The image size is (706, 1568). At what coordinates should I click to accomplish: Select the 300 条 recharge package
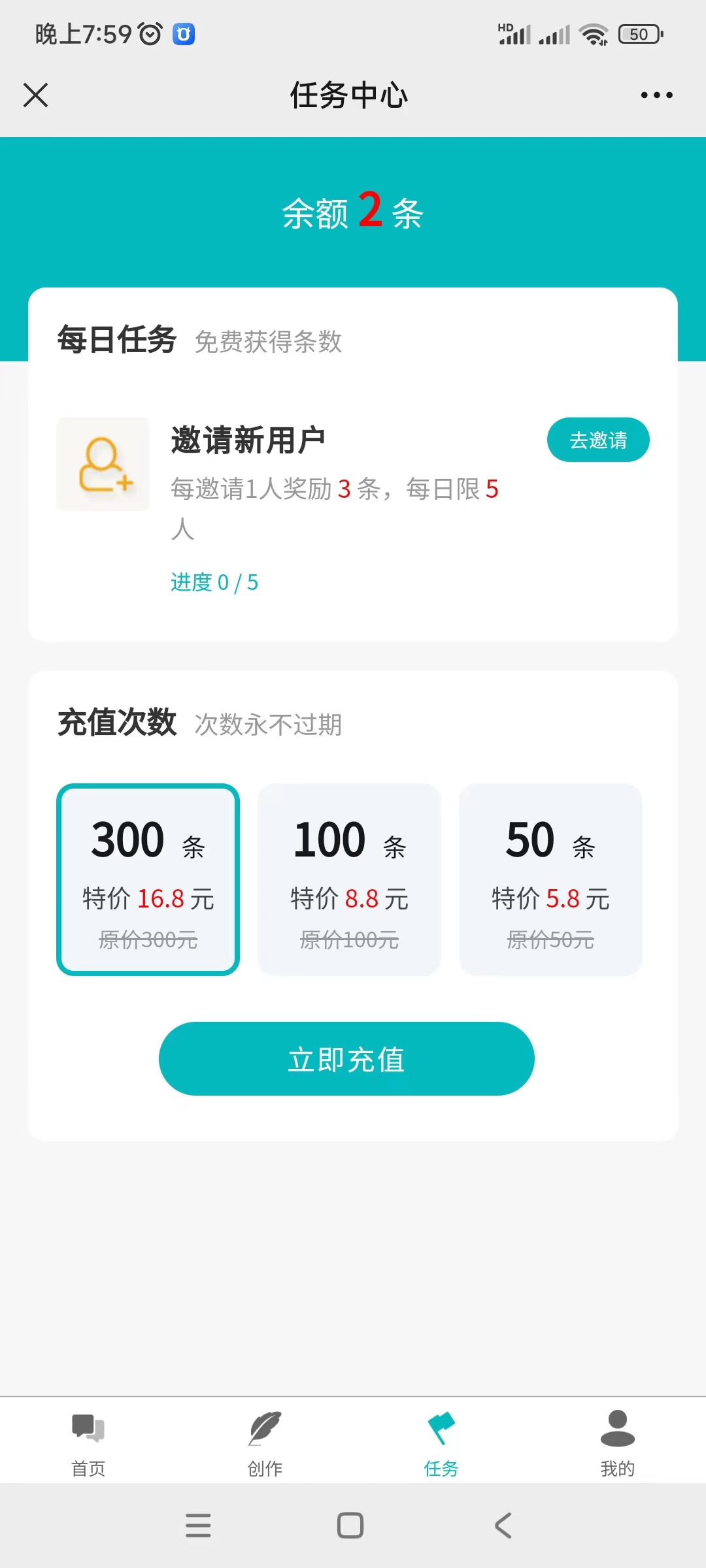pyautogui.click(x=148, y=879)
